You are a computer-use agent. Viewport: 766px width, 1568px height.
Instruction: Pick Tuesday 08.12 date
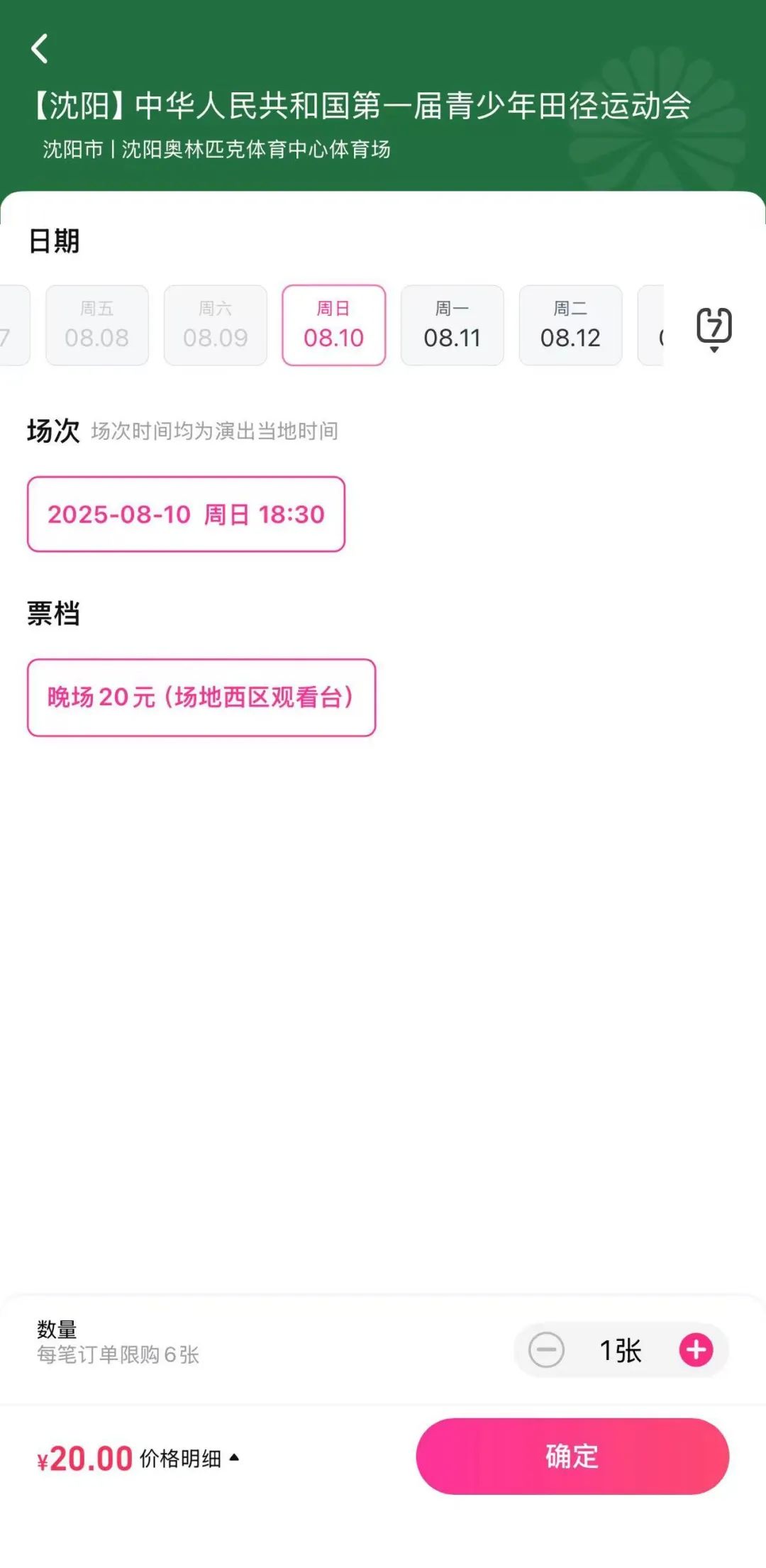(x=570, y=326)
